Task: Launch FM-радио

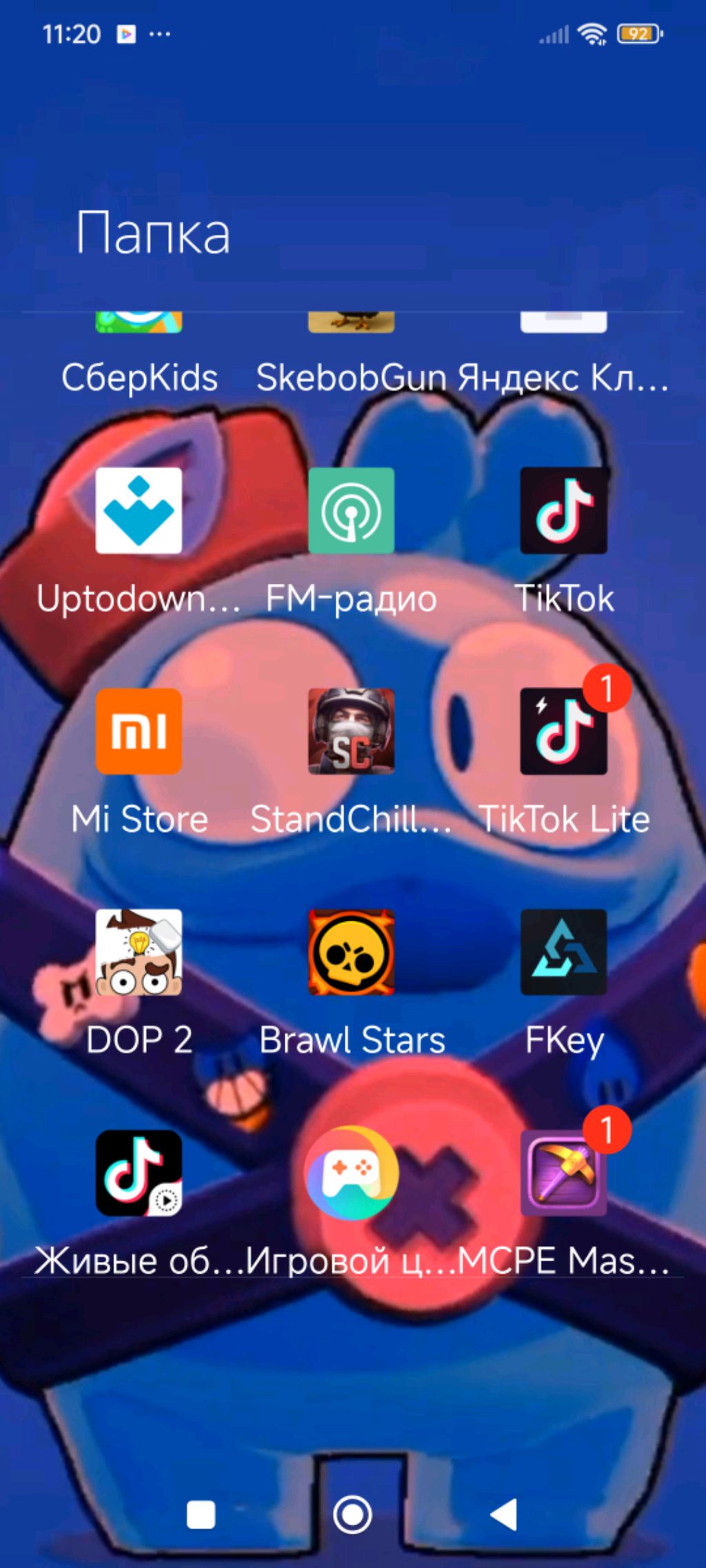Action: click(x=351, y=511)
